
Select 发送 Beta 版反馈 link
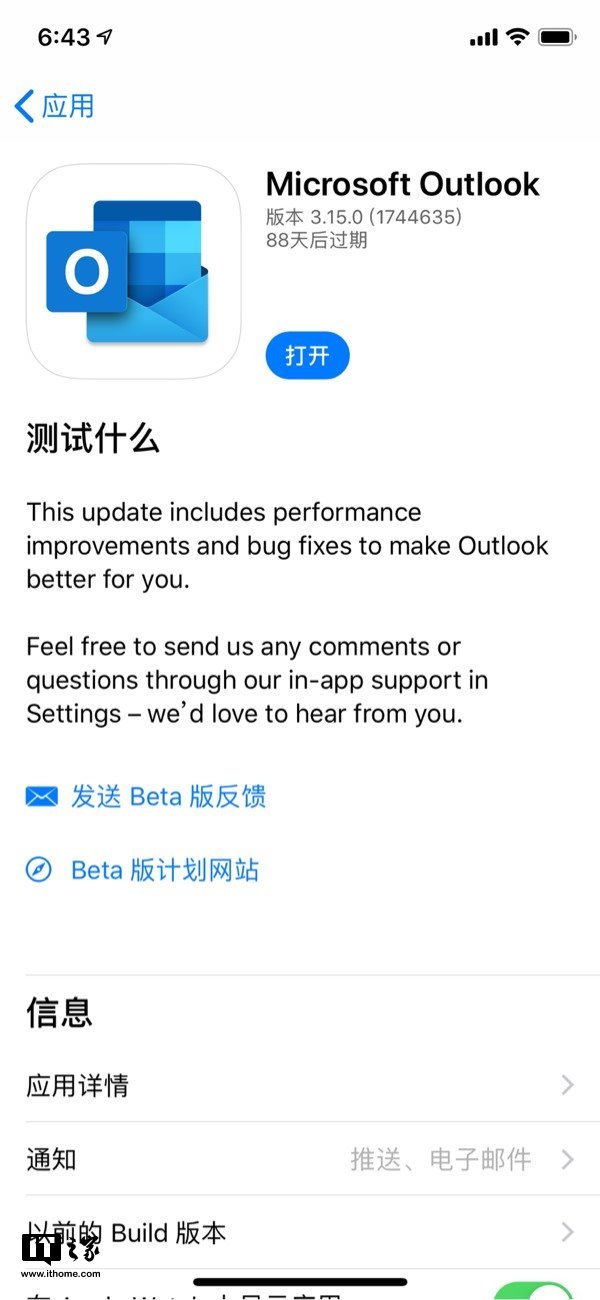click(146, 797)
